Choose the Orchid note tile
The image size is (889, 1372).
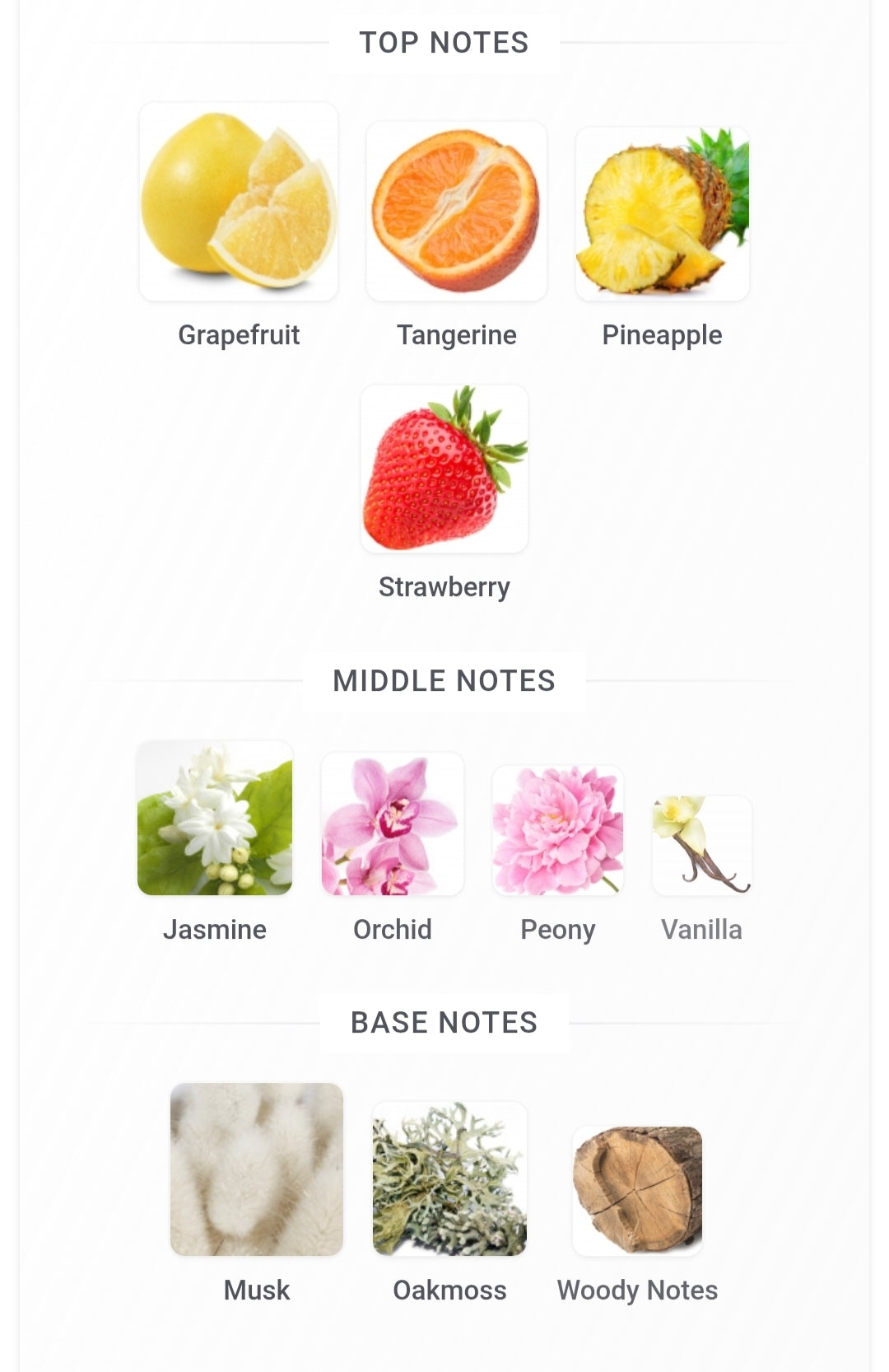[x=393, y=824]
